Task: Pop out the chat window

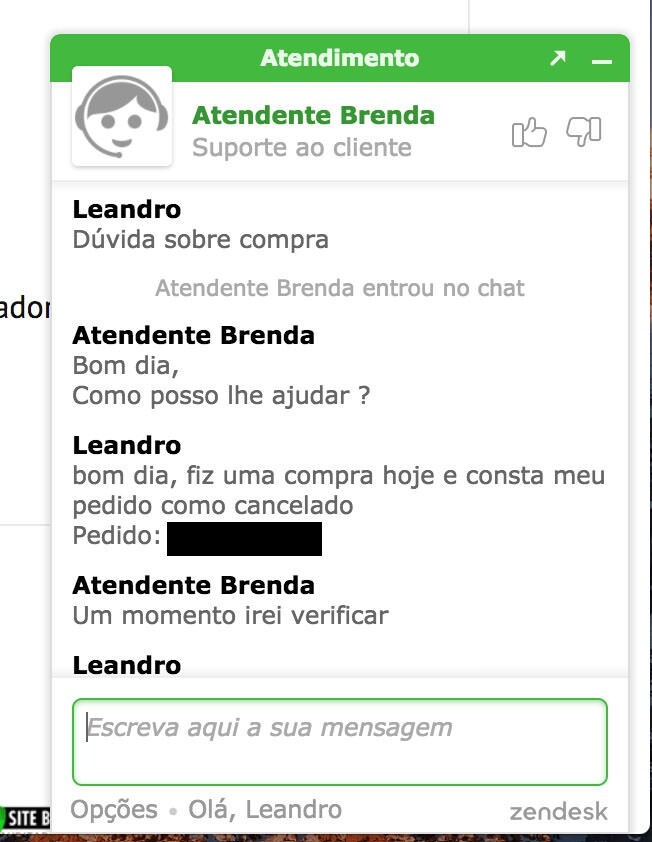Action: pyautogui.click(x=558, y=59)
